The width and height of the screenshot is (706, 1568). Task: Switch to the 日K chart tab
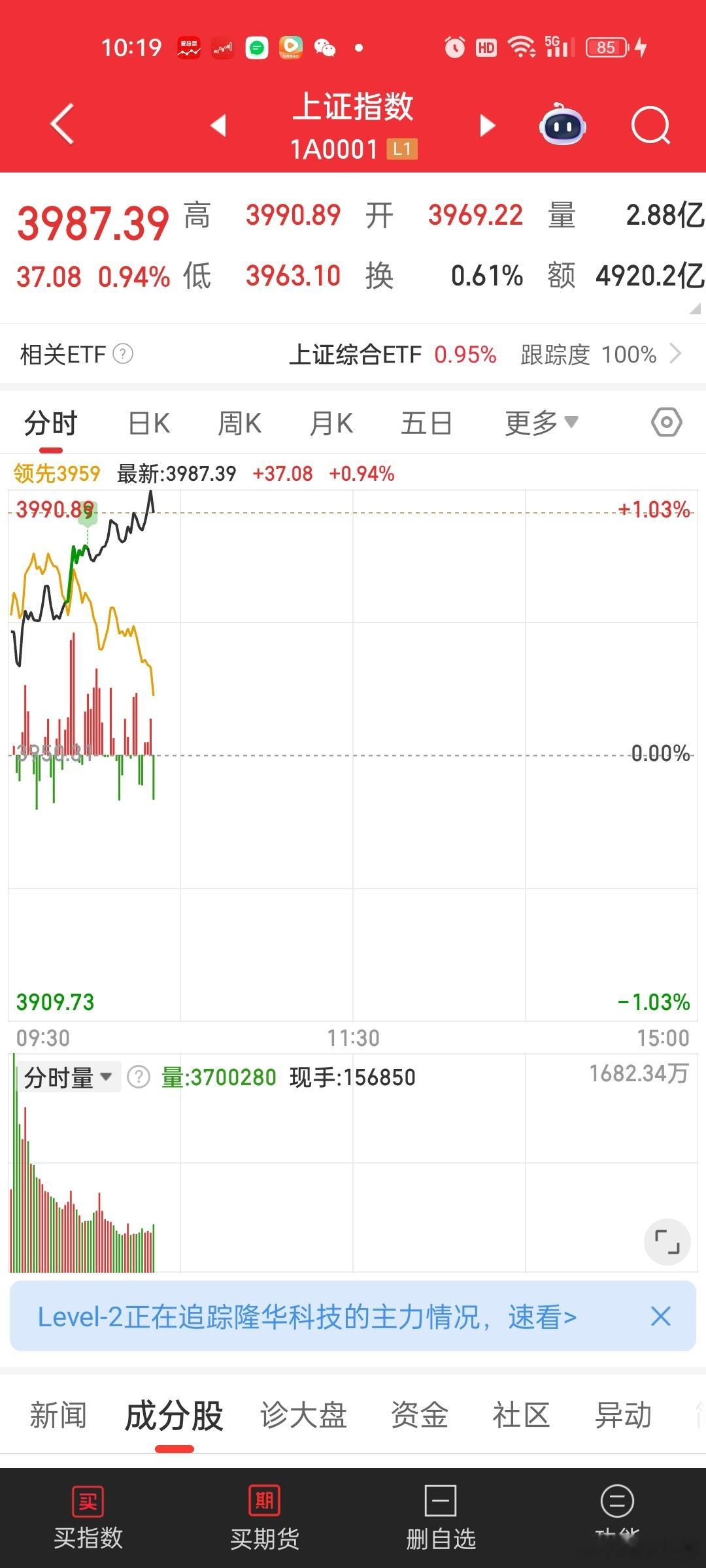click(149, 423)
